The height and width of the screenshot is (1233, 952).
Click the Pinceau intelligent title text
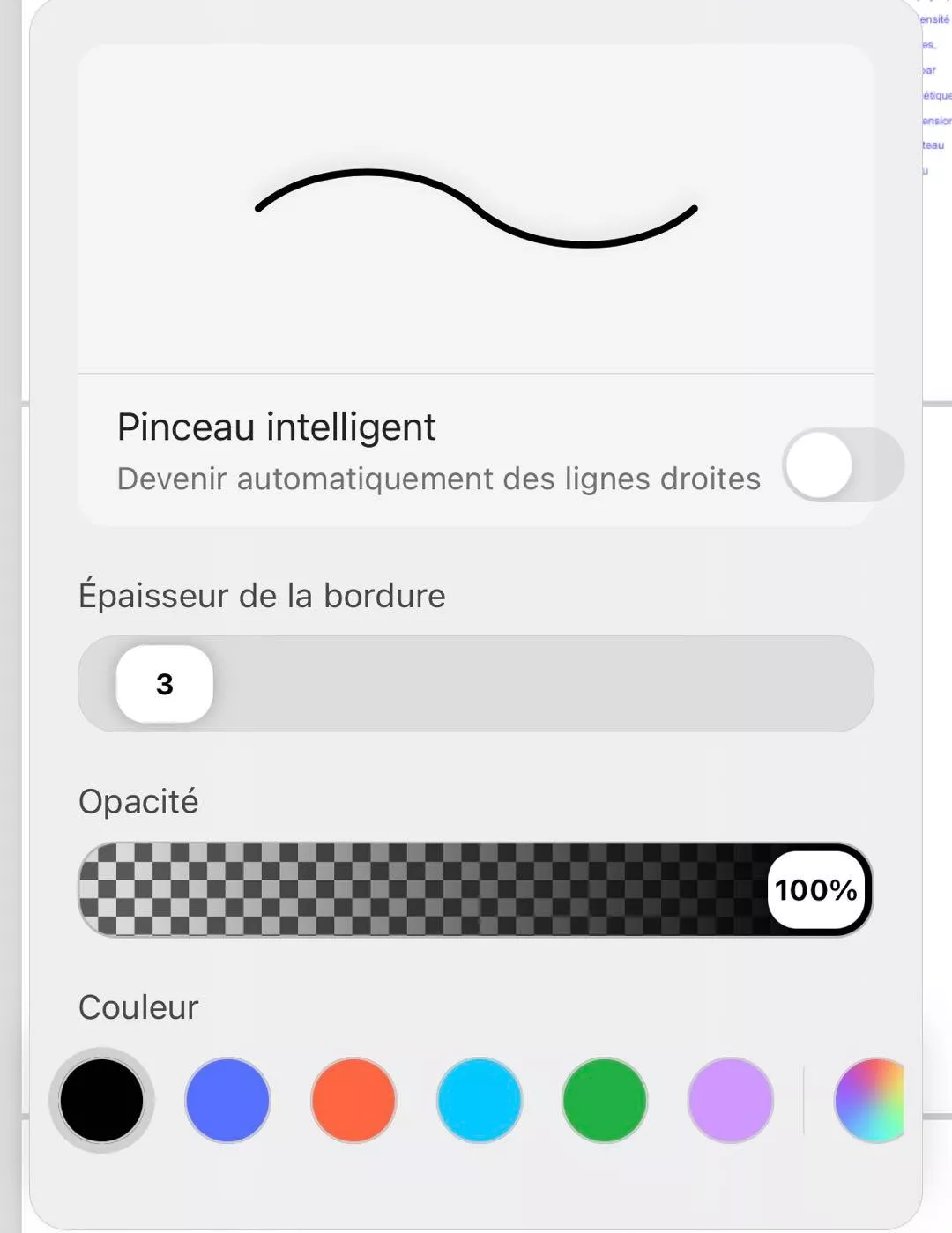(276, 426)
